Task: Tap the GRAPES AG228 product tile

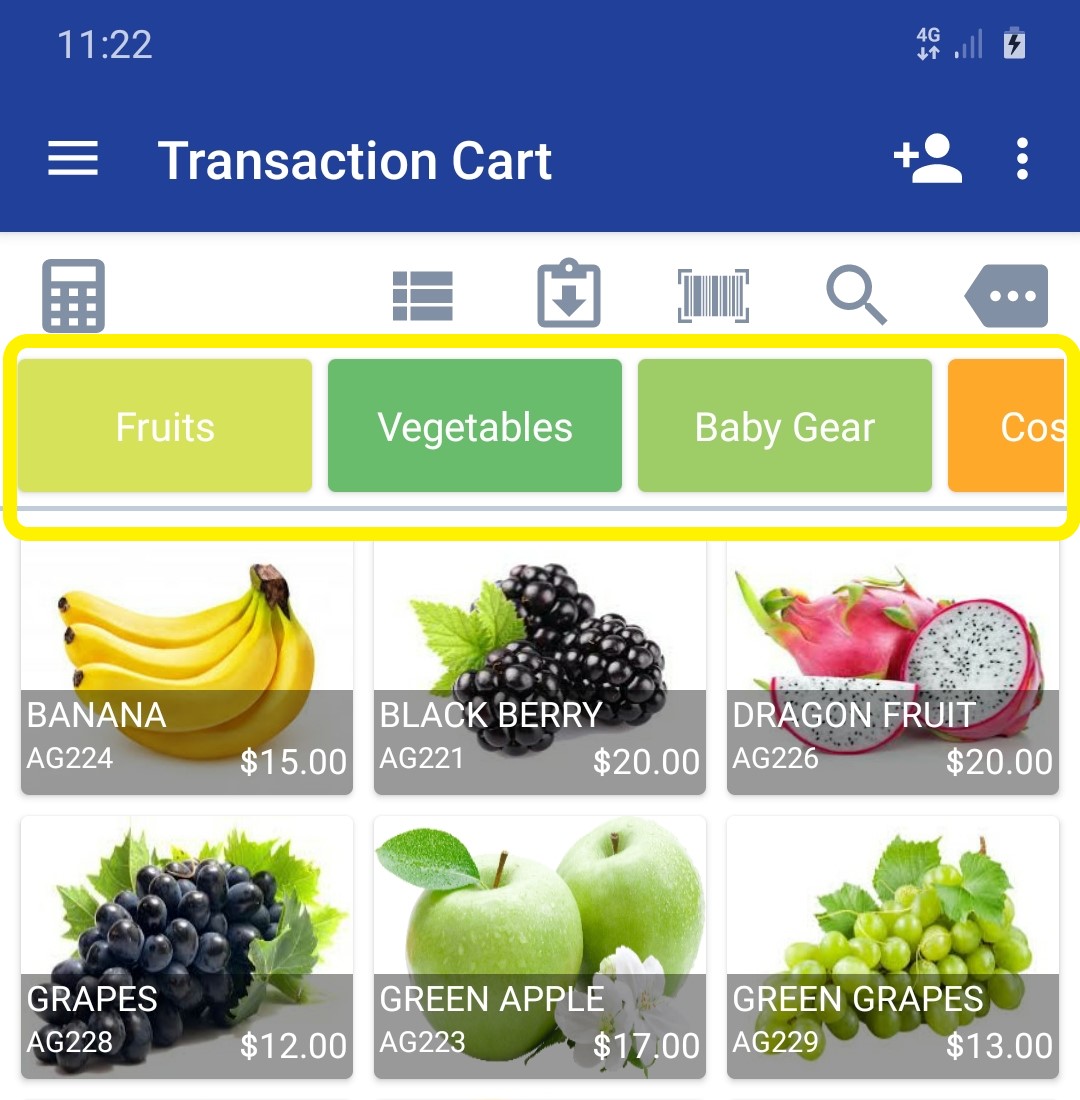Action: (x=187, y=946)
